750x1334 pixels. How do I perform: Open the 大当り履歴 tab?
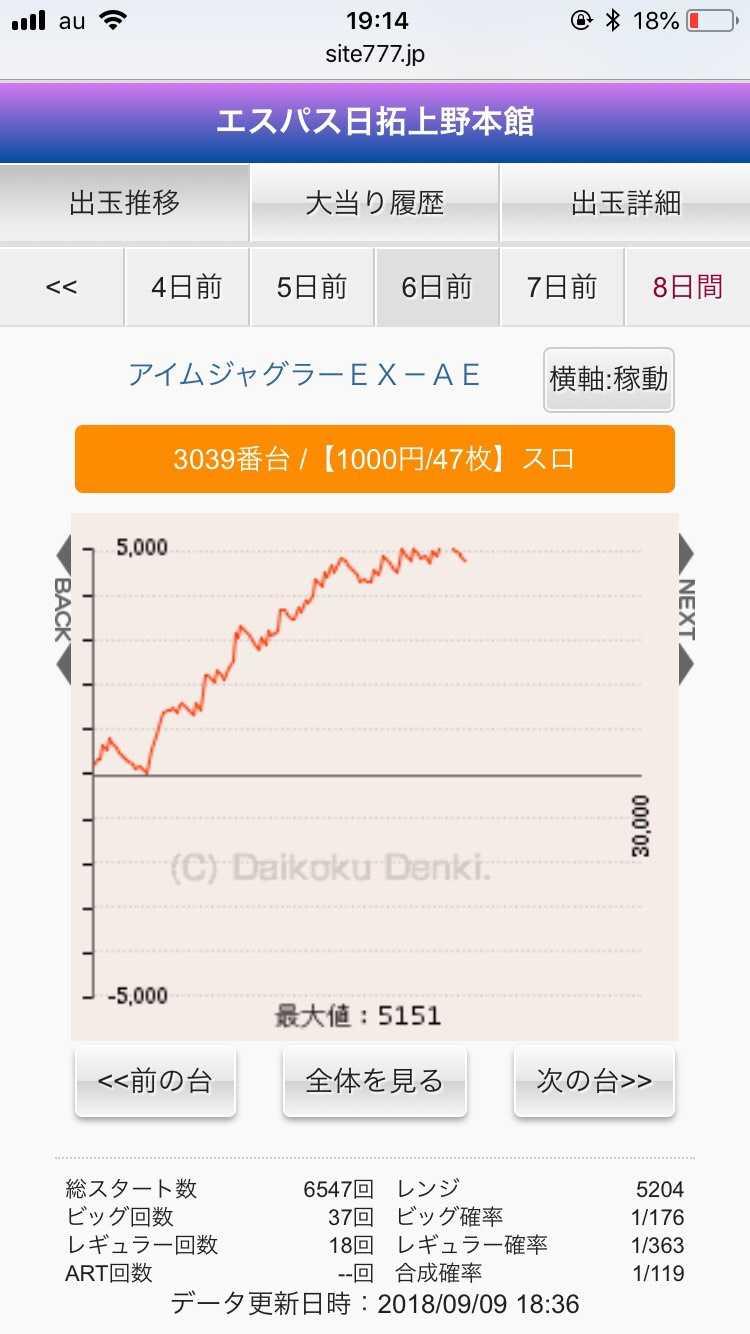374,203
